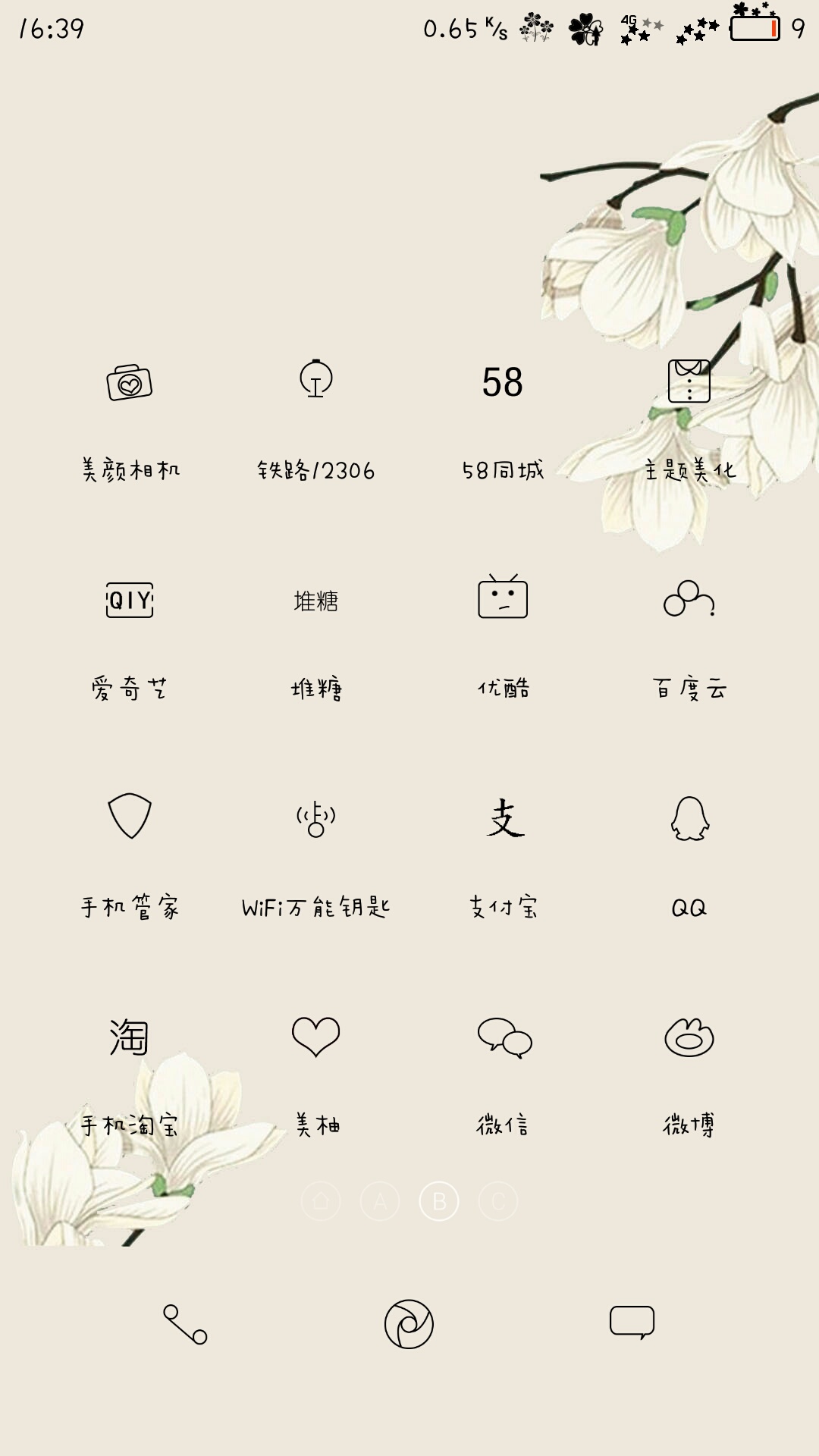The width and height of the screenshot is (819, 1456).
Task: Open the browser icon in dock
Action: pyautogui.click(x=409, y=1324)
